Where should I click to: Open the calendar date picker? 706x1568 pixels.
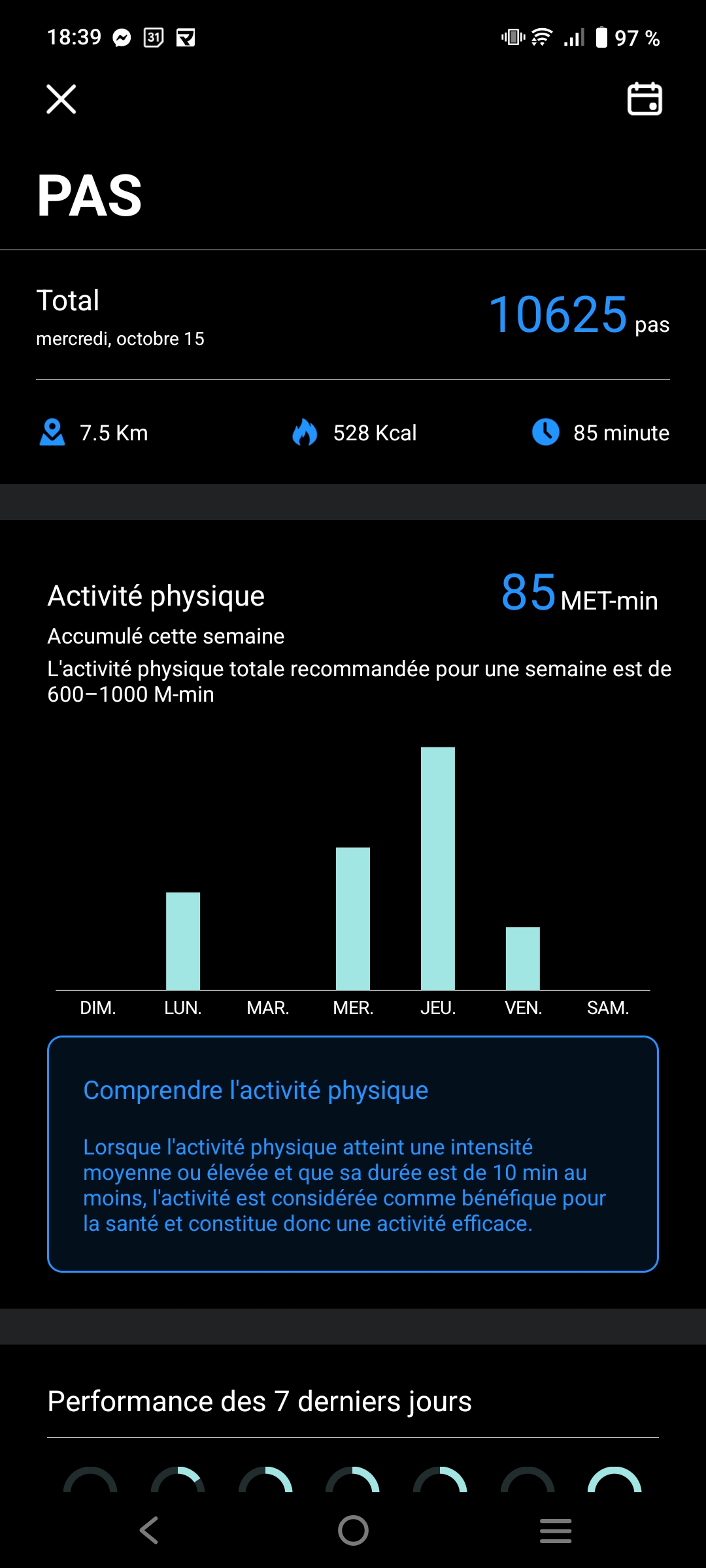coord(645,99)
